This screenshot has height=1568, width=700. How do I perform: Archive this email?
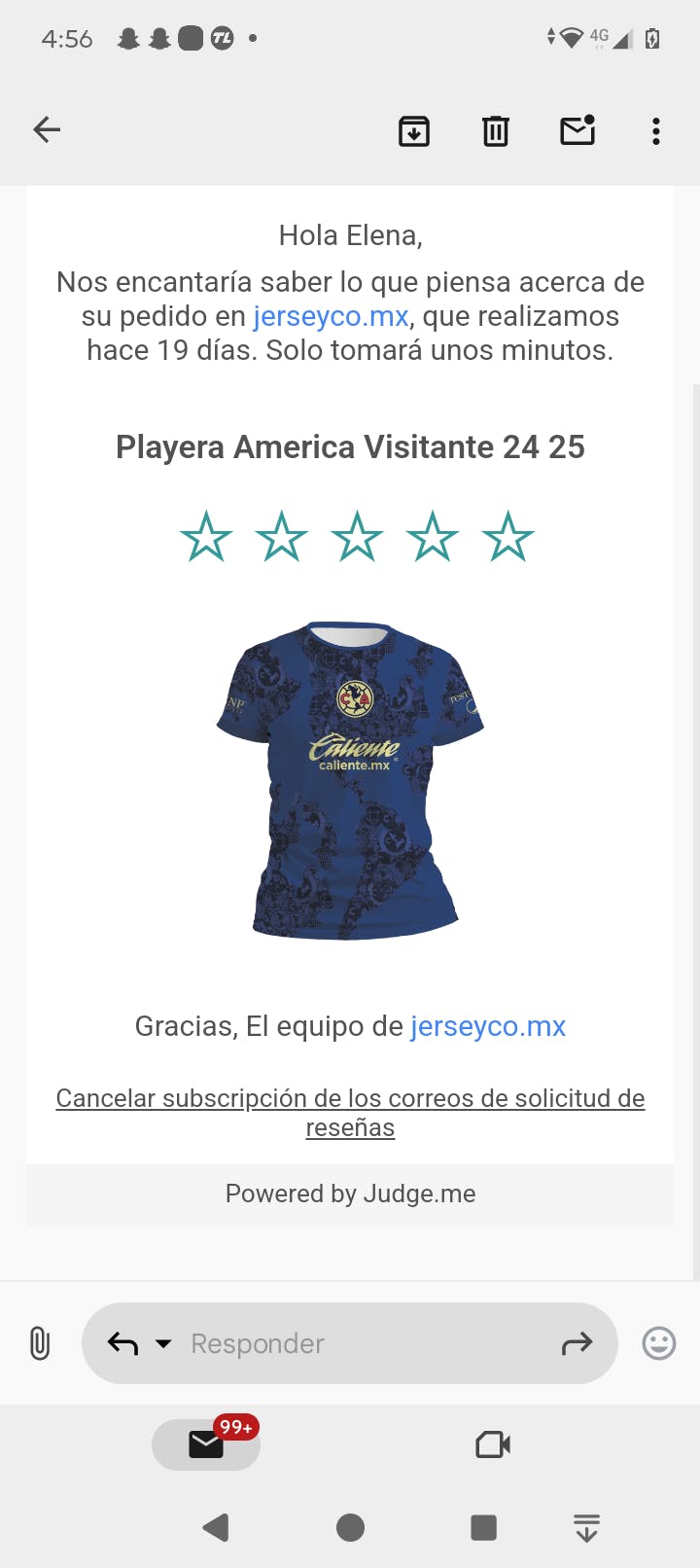[414, 130]
